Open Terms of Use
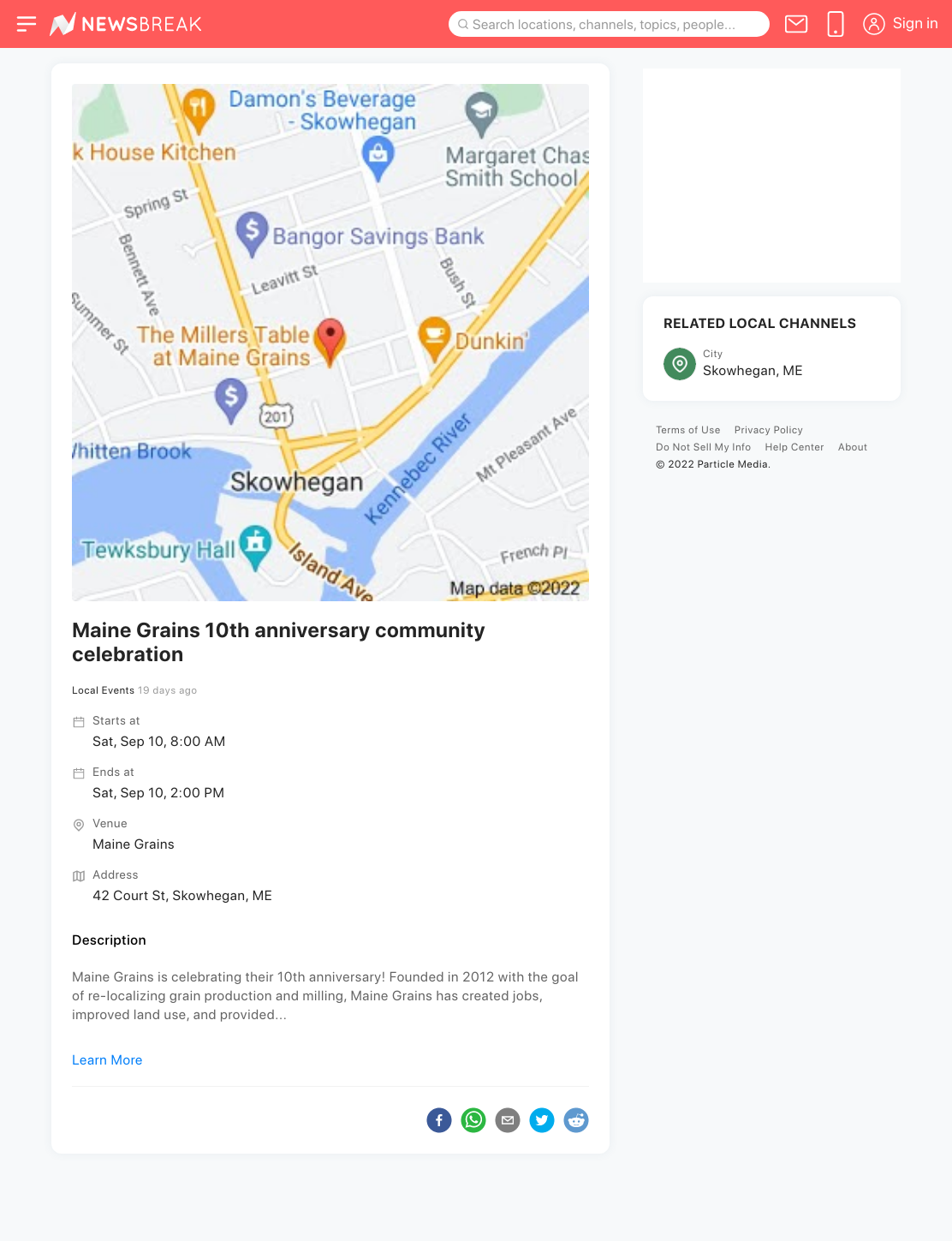Screen dimensions: 952x1241 pos(688,430)
